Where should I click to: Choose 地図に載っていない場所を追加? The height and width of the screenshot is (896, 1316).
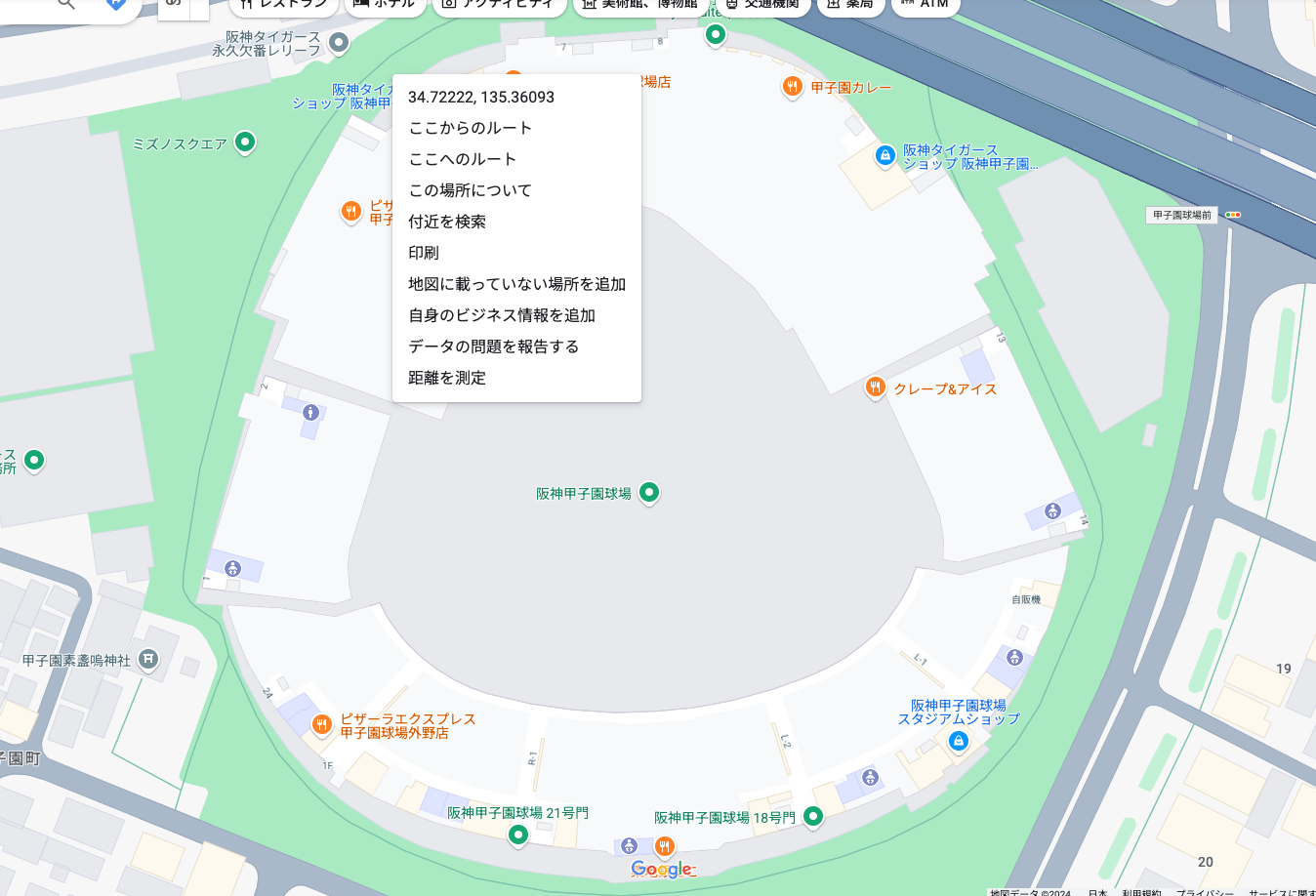(516, 284)
